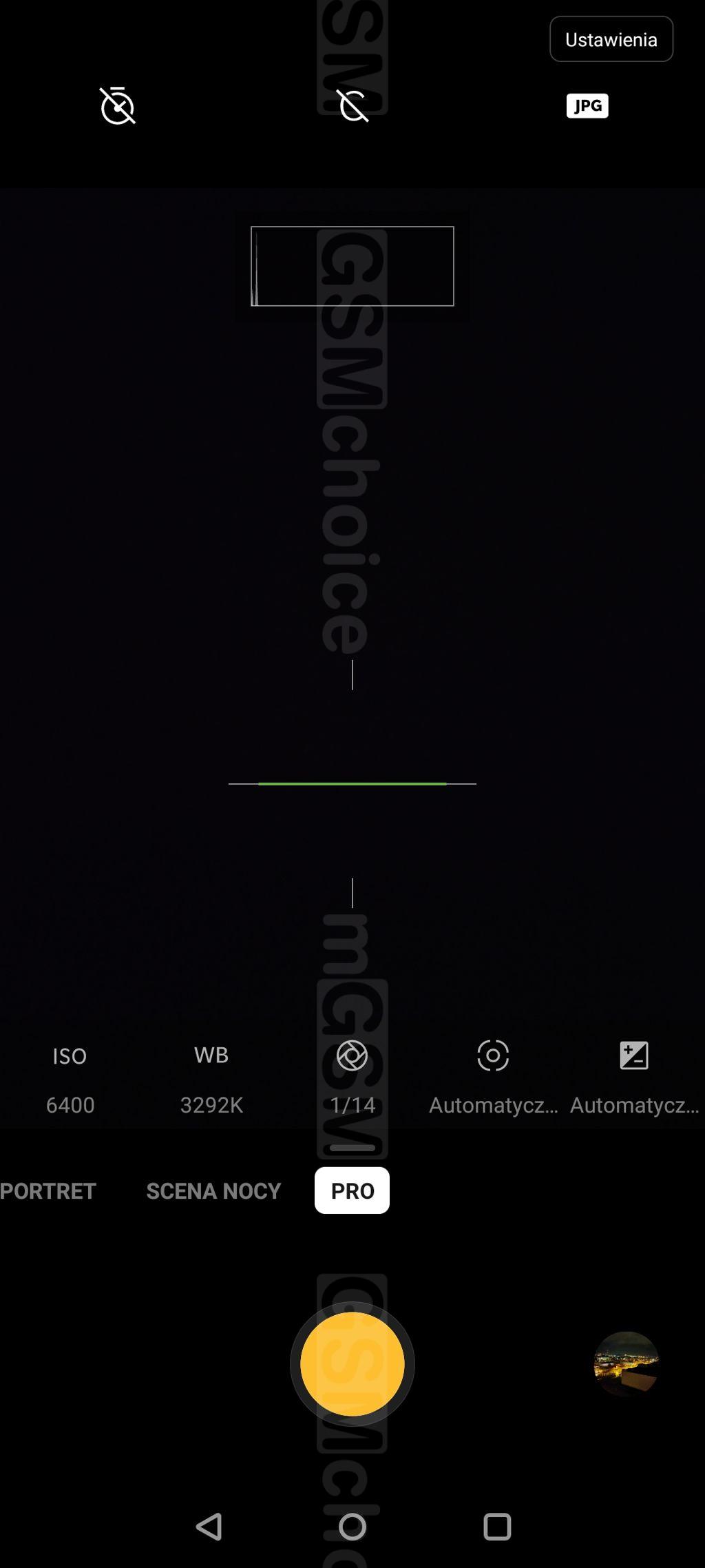The width and height of the screenshot is (705, 1568).
Task: Adjust the ISO 6400 setting
Action: click(x=70, y=1079)
